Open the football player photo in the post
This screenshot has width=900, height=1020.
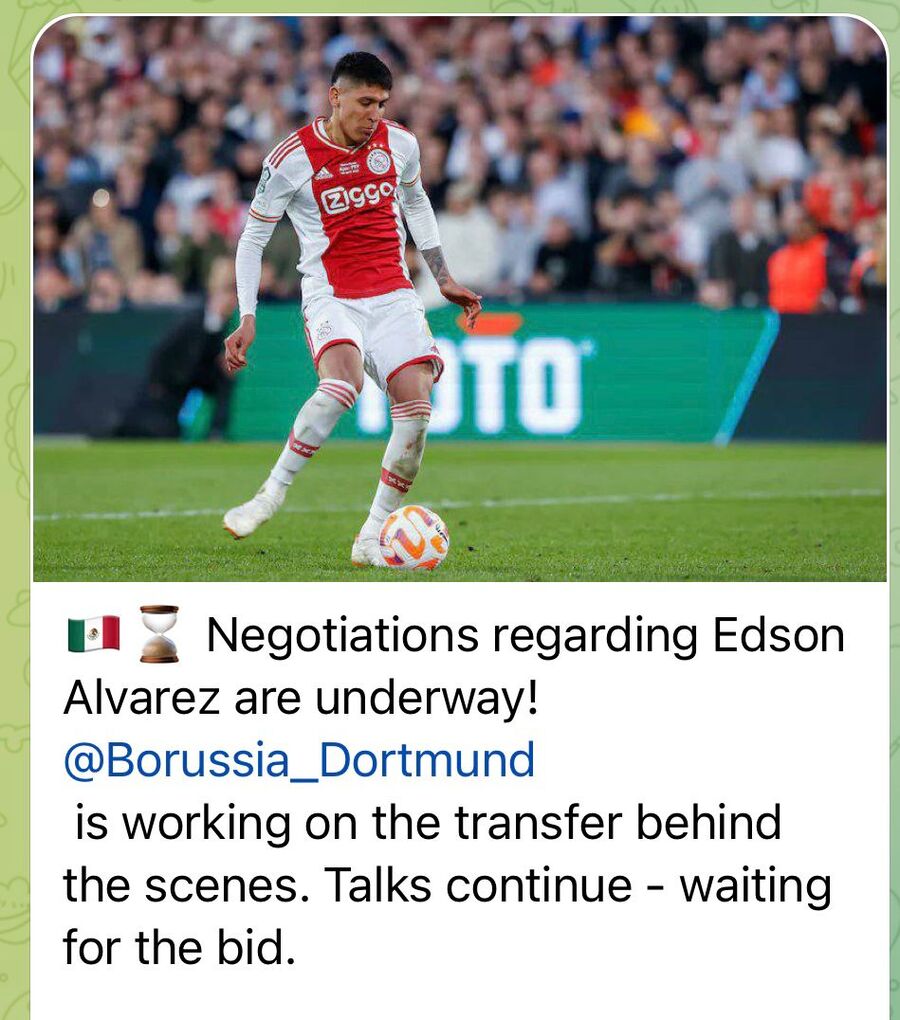click(x=460, y=300)
